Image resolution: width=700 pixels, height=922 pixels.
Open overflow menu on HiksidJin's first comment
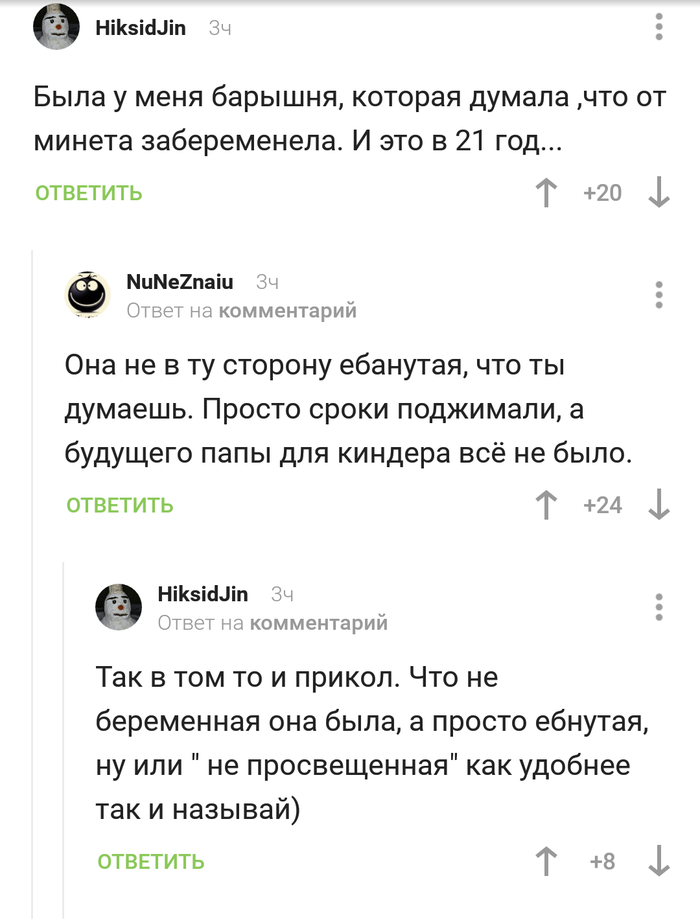point(659,28)
